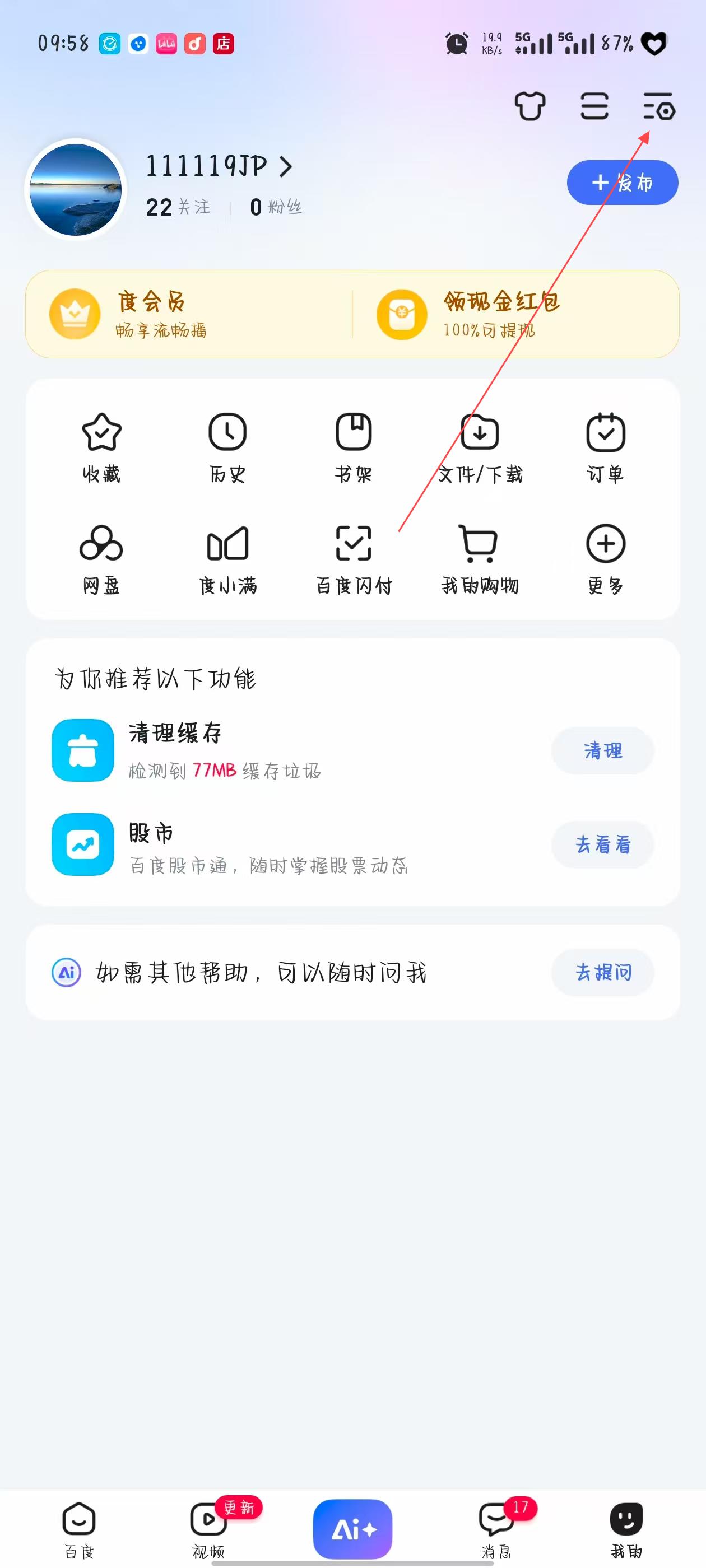Open 文件/下载 files and downloads

pos(480,447)
